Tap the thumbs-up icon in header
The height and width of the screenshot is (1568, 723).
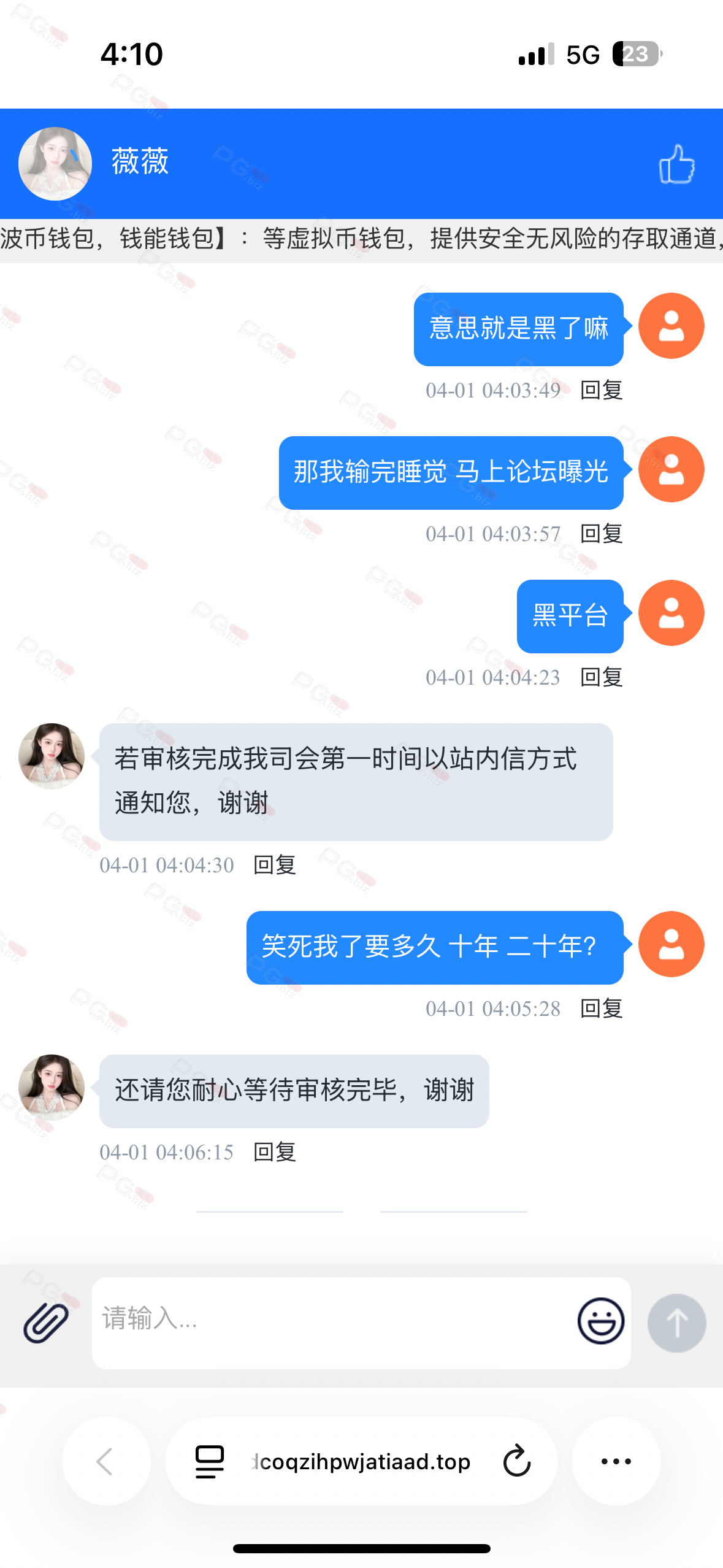[x=676, y=164]
